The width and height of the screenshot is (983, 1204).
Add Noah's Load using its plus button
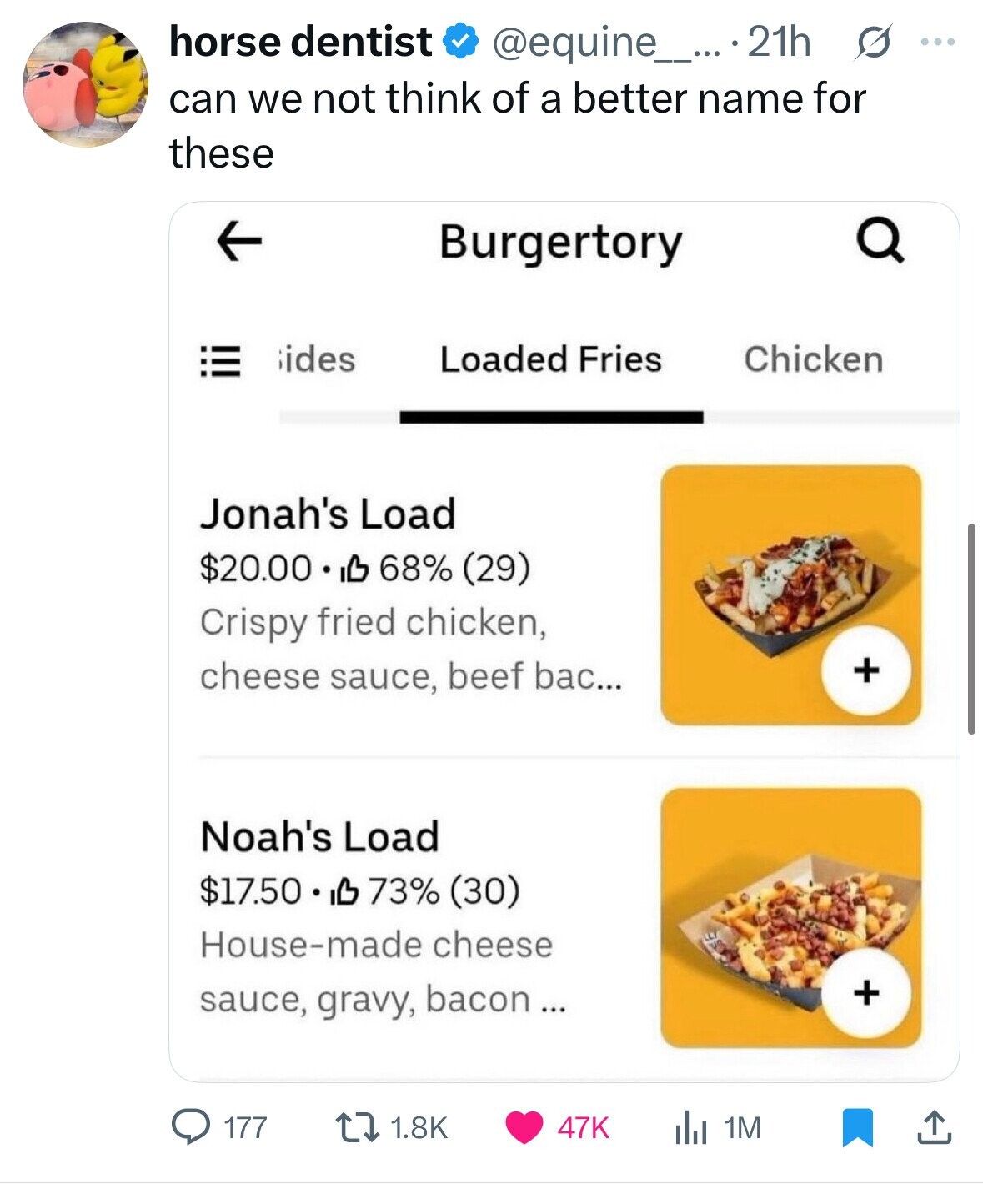tap(869, 993)
